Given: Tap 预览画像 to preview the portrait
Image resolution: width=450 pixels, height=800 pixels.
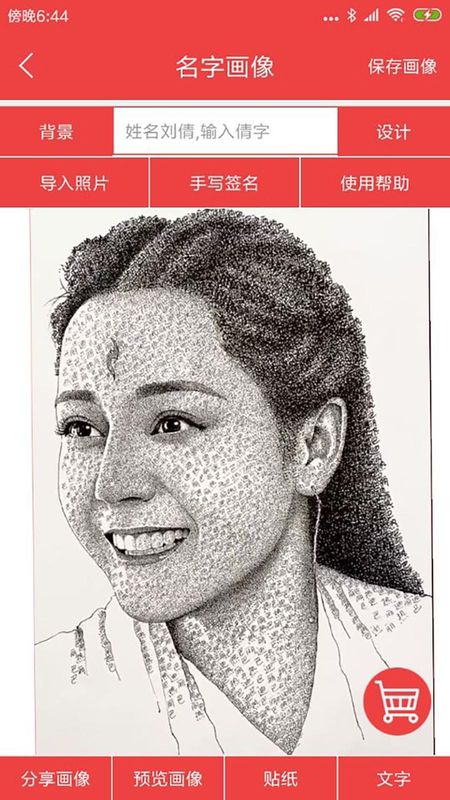Looking at the screenshot, I should (168, 779).
